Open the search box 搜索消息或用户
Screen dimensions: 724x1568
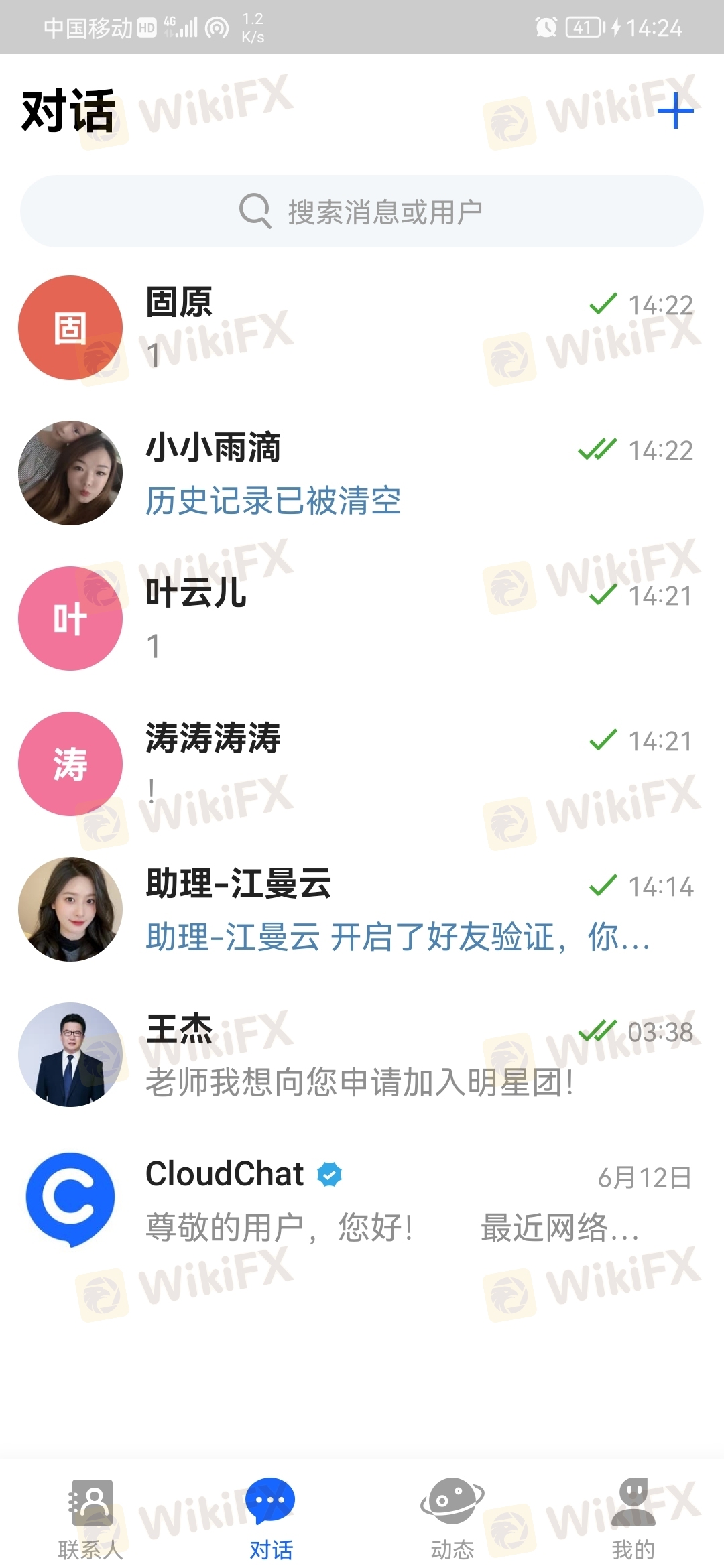[x=362, y=212]
